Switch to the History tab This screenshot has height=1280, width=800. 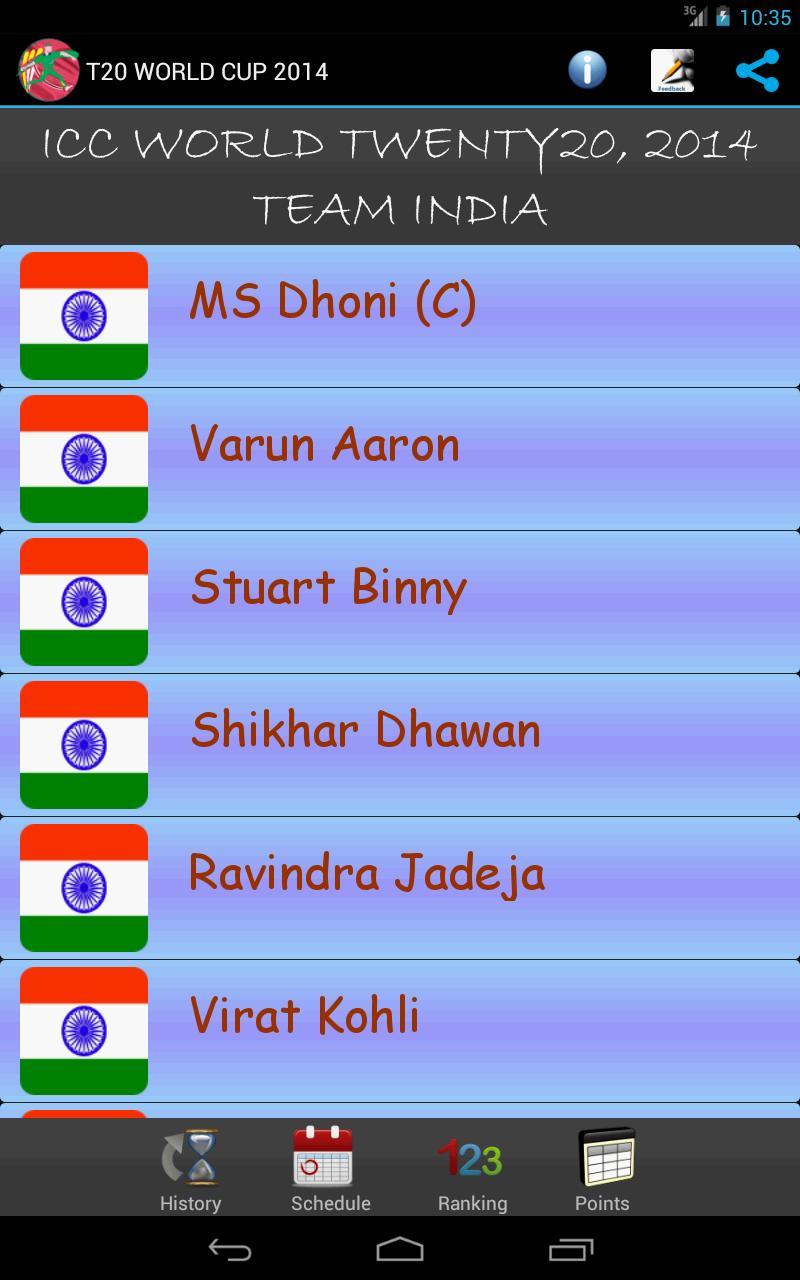coord(190,1169)
